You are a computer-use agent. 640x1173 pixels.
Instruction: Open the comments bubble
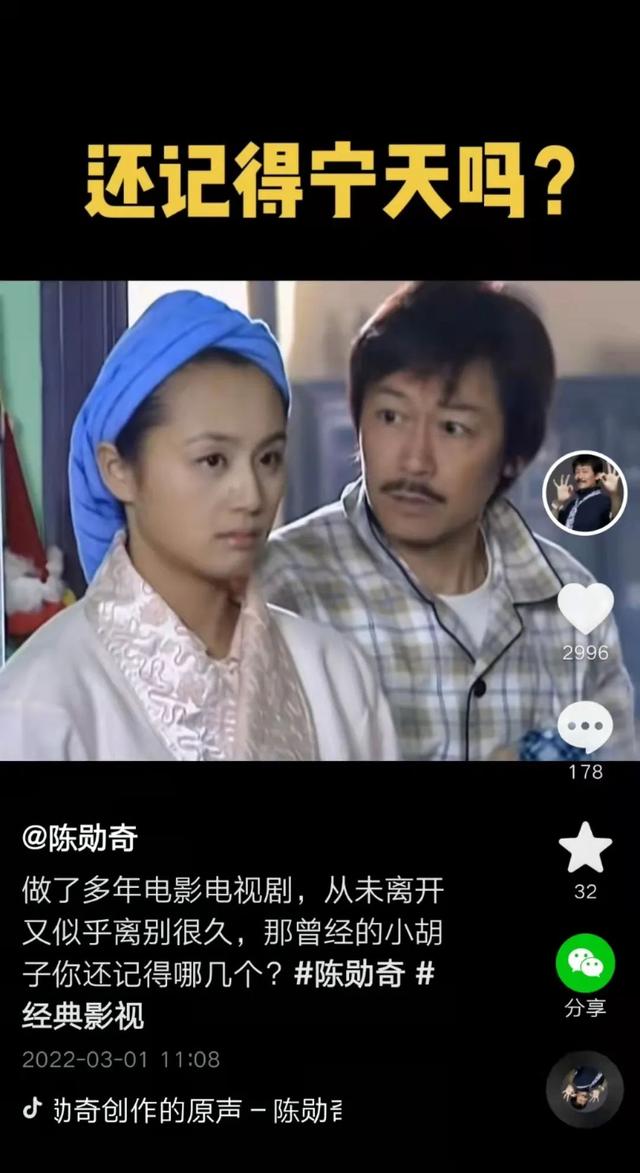pyautogui.click(x=585, y=727)
